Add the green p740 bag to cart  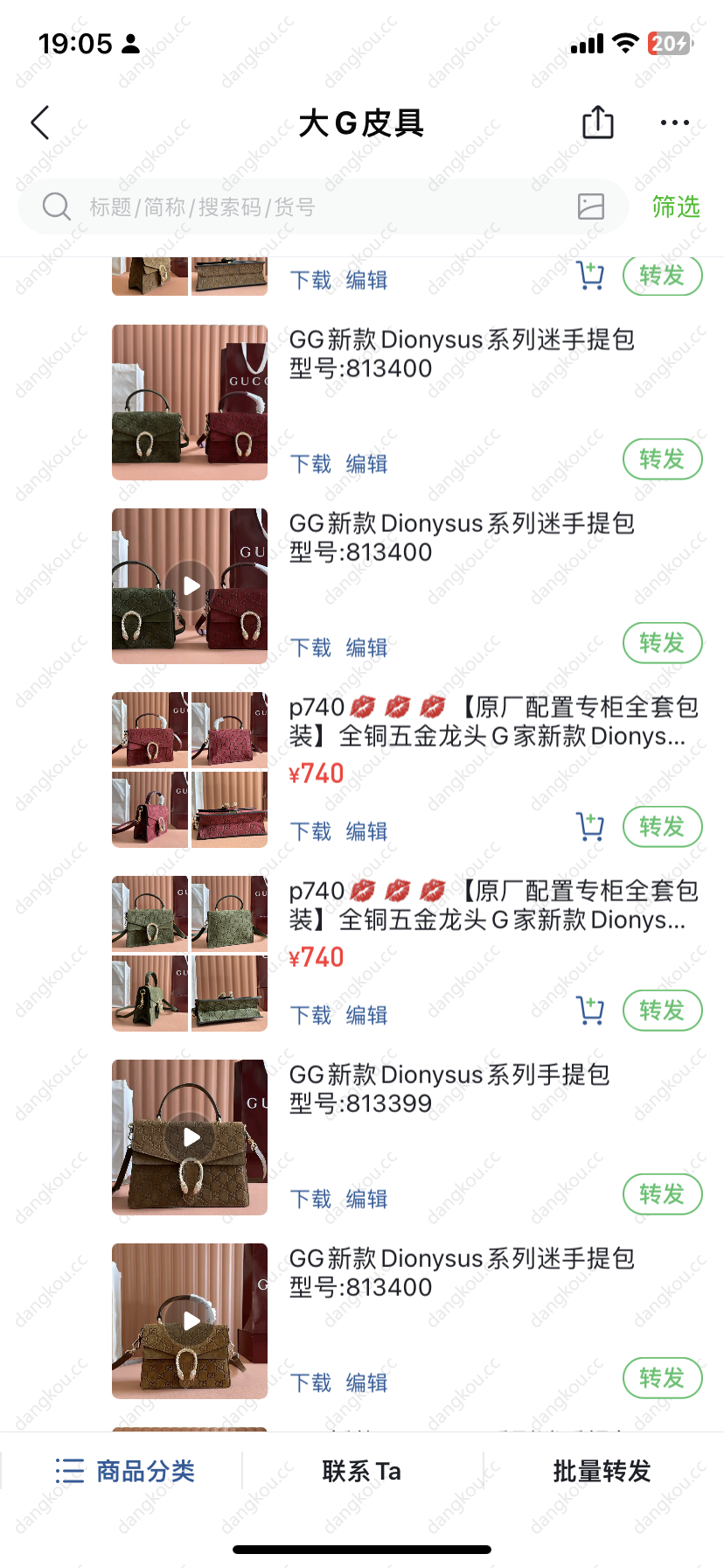(590, 1011)
